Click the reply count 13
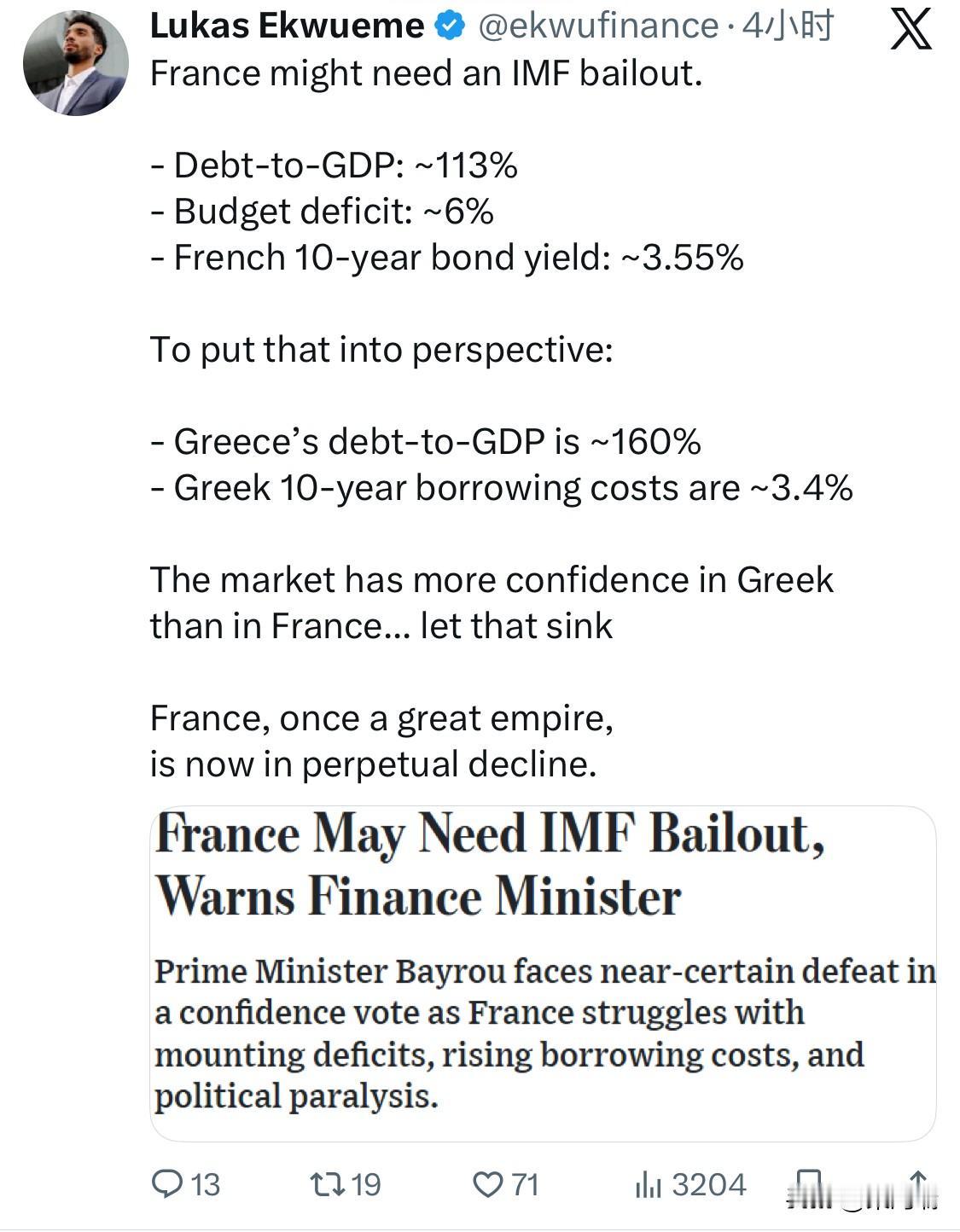The image size is (960, 1232). click(205, 1183)
